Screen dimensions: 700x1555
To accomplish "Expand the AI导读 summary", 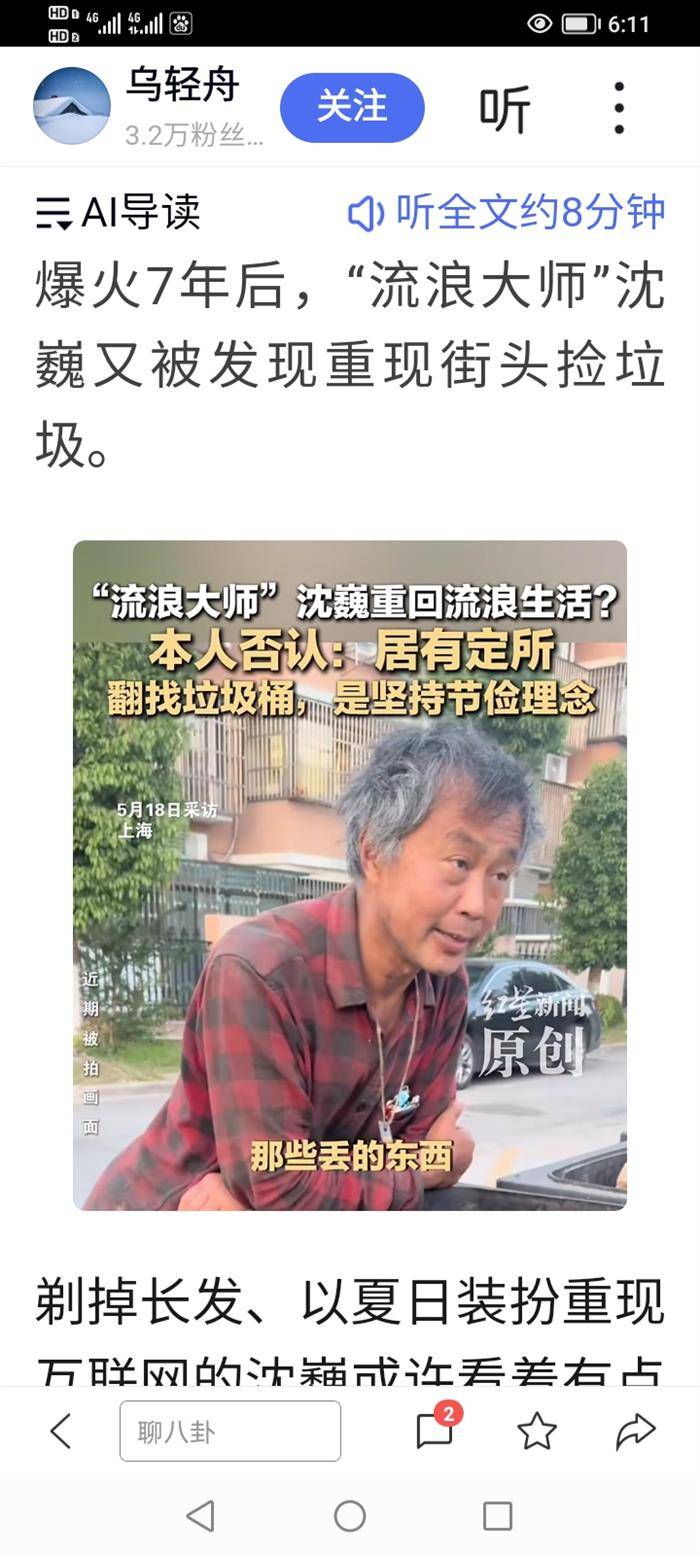I will pyautogui.click(x=118, y=213).
